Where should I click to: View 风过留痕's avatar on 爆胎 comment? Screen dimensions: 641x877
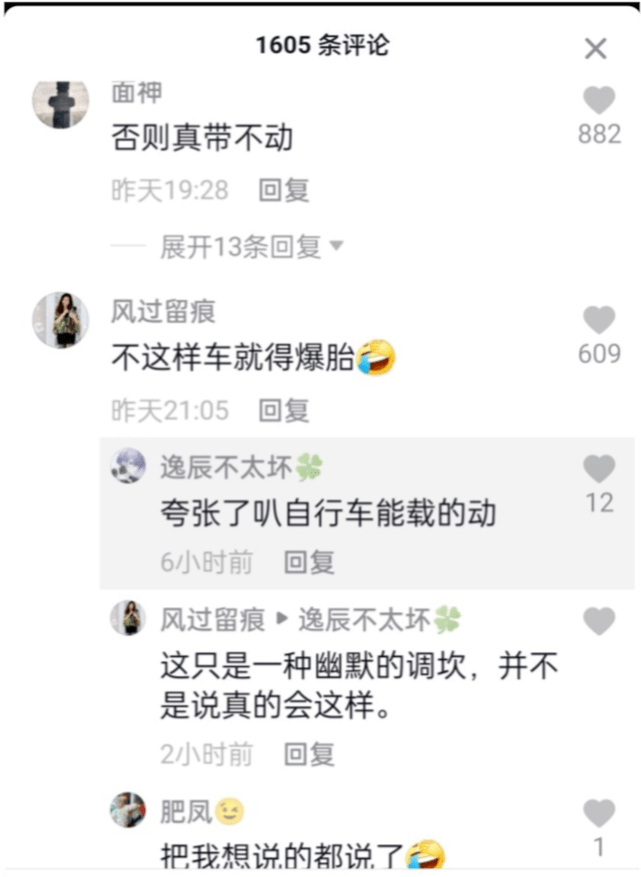(61, 320)
